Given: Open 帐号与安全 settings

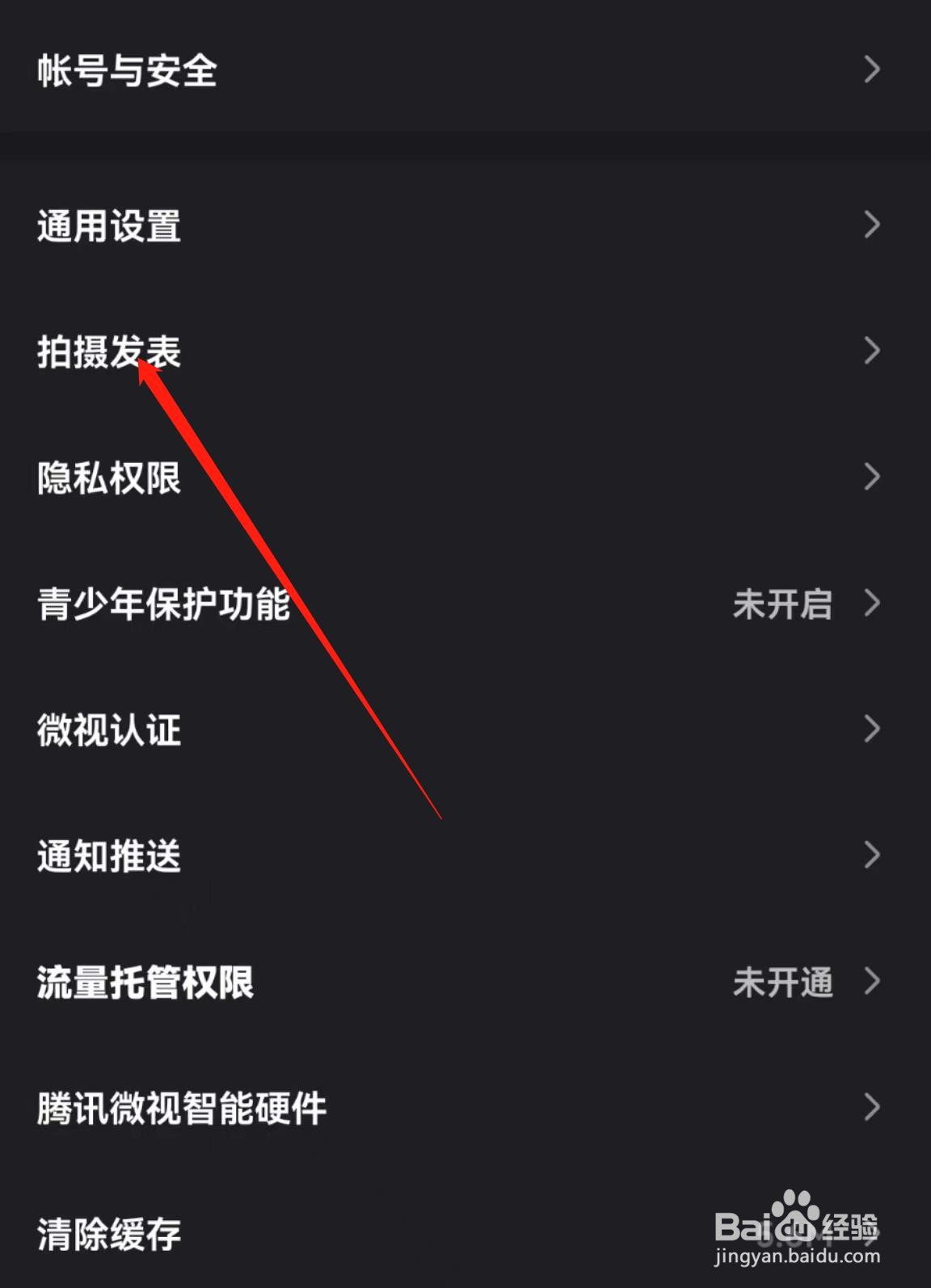Looking at the screenshot, I should pos(127,71).
